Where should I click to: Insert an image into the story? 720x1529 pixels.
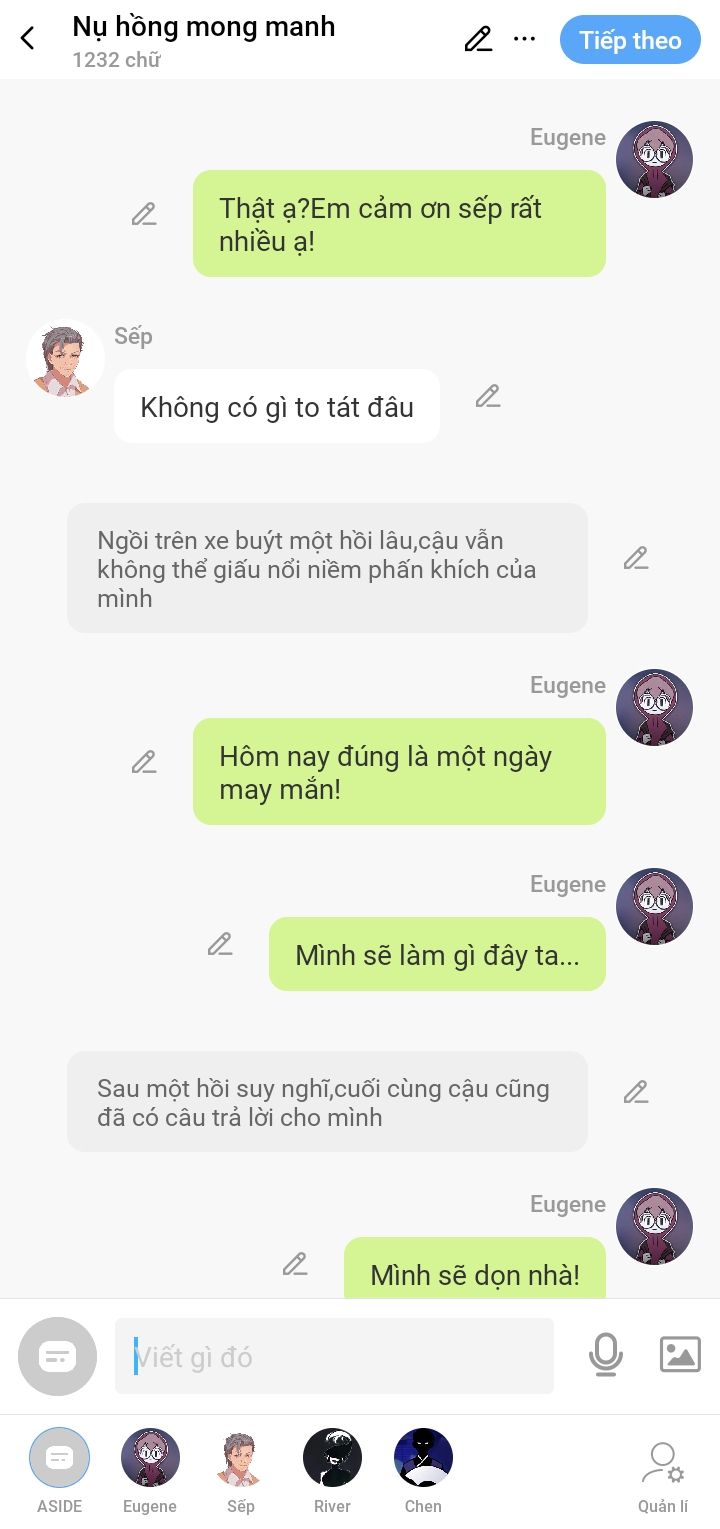[680, 1355]
